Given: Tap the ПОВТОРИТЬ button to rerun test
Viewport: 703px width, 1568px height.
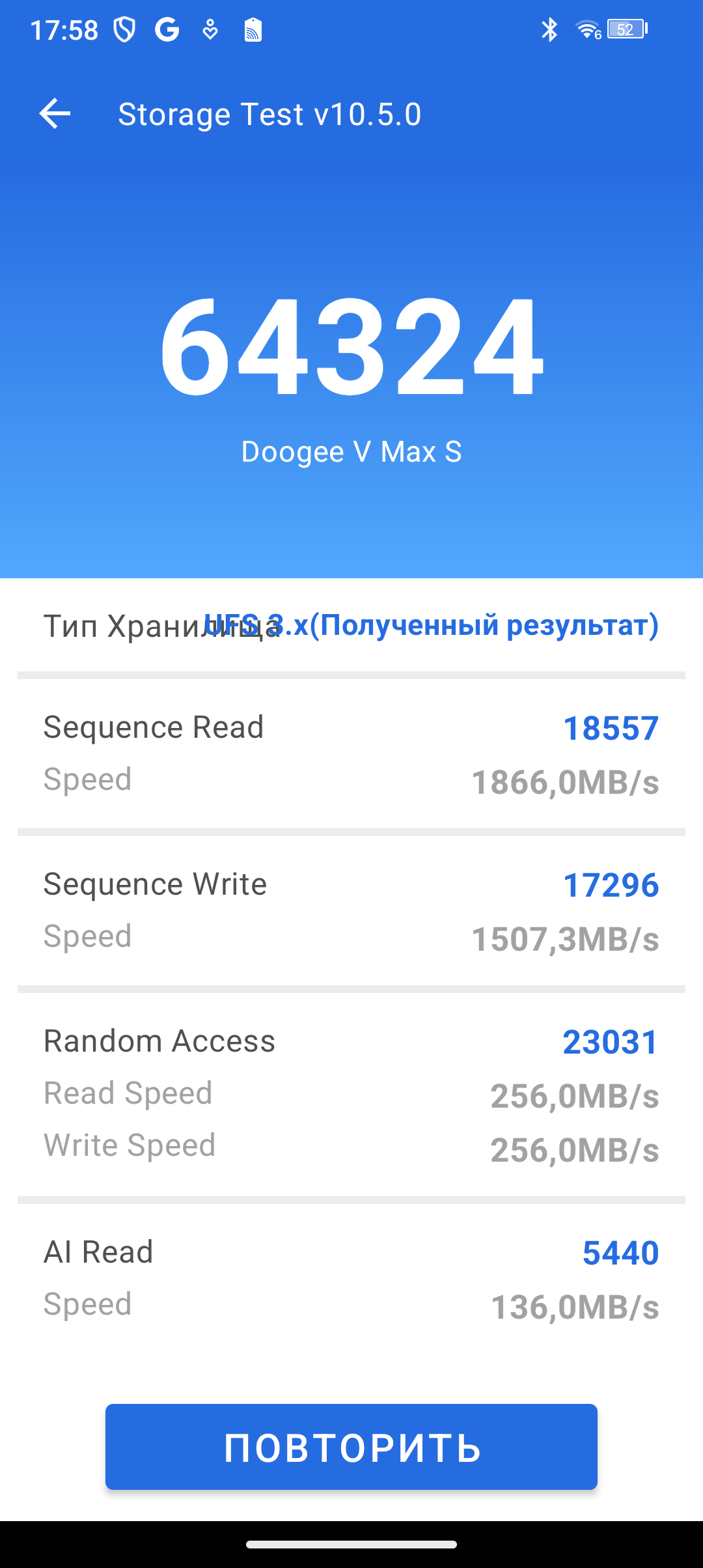Looking at the screenshot, I should 351,1446.
